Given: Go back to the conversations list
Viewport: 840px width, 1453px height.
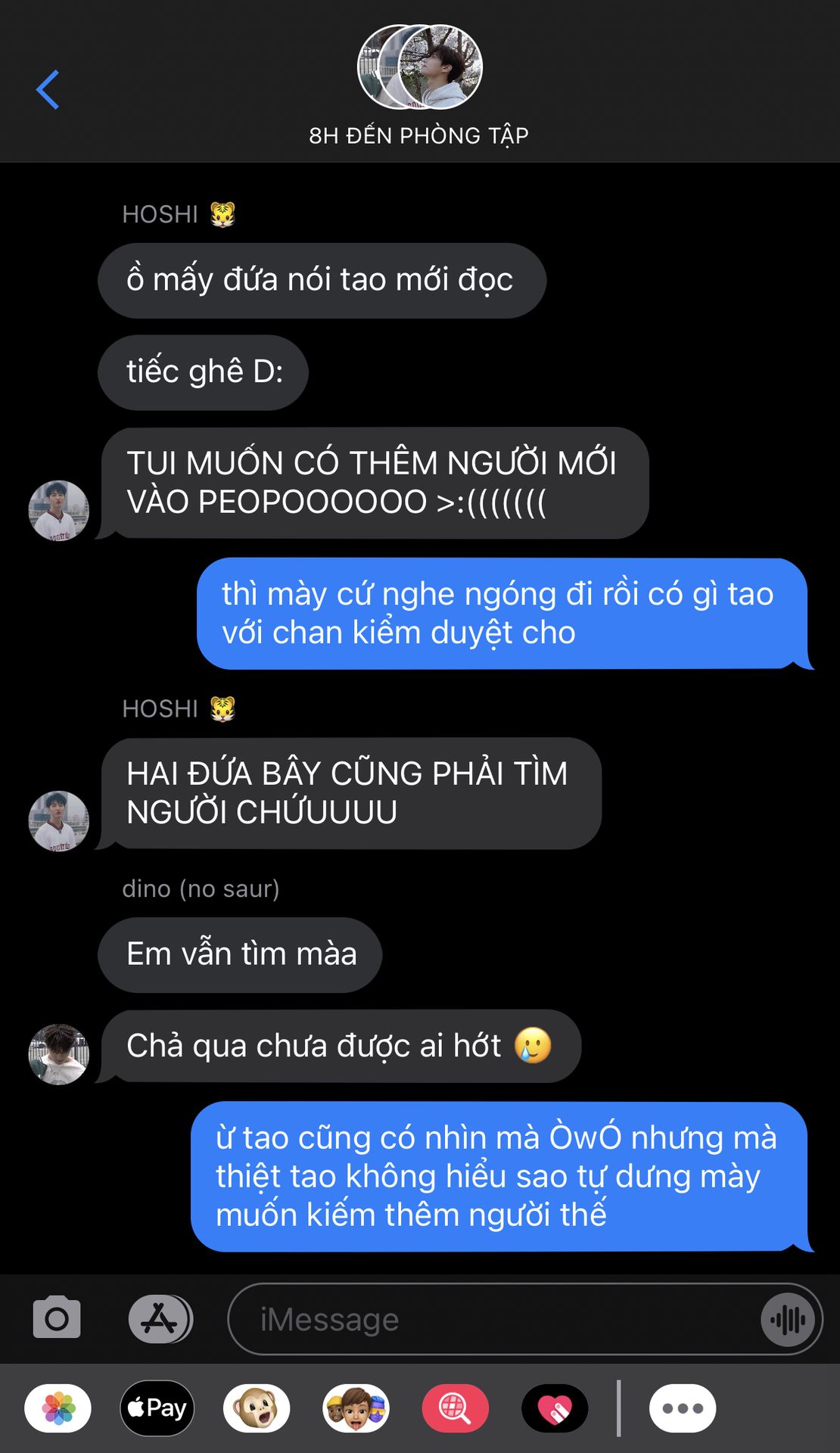Looking at the screenshot, I should (x=48, y=89).
